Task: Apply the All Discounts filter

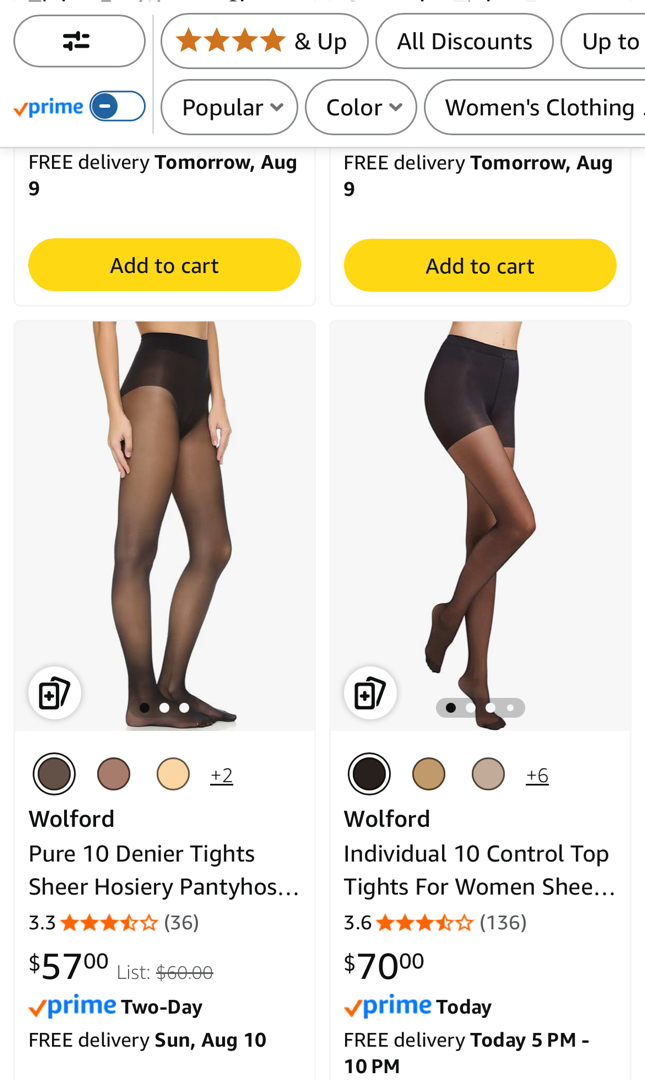Action: (464, 41)
